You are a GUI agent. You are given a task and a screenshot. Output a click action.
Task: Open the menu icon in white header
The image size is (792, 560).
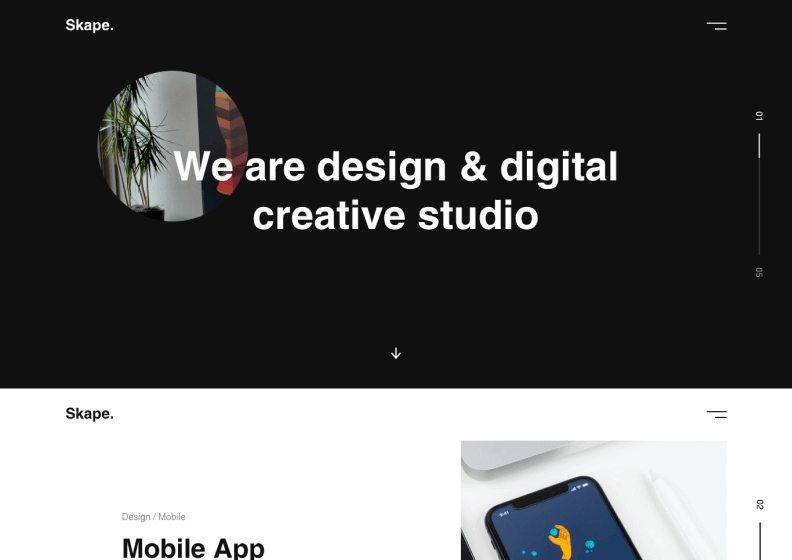(716, 414)
